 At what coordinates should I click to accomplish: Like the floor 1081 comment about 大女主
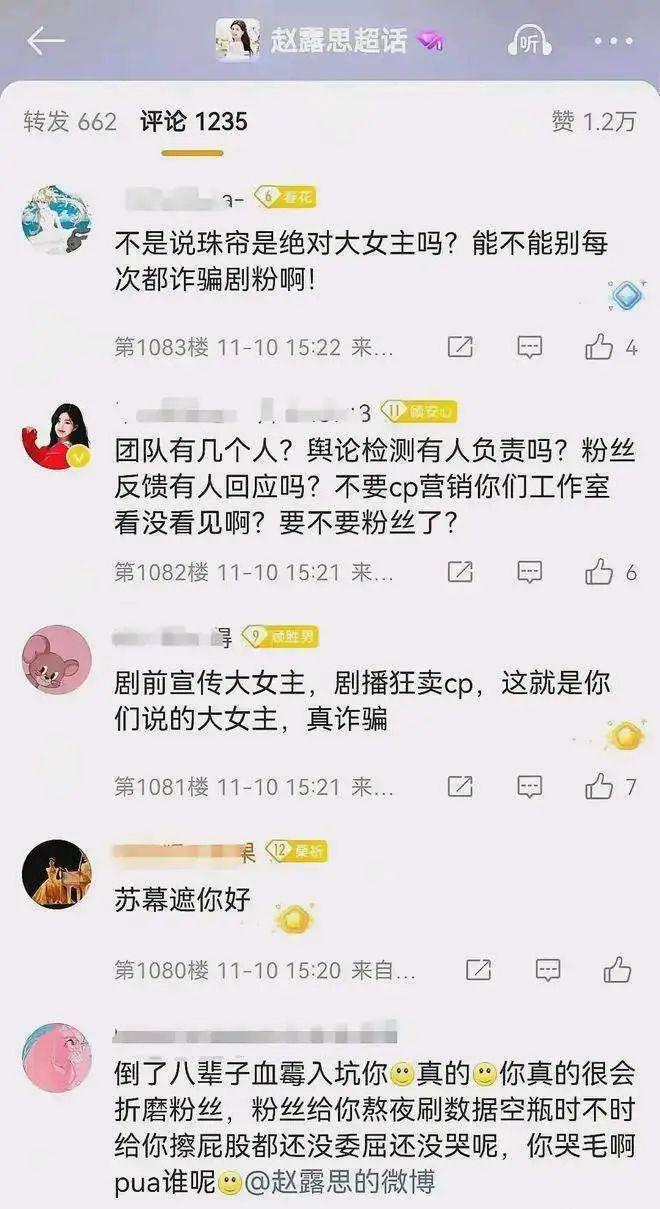click(600, 787)
